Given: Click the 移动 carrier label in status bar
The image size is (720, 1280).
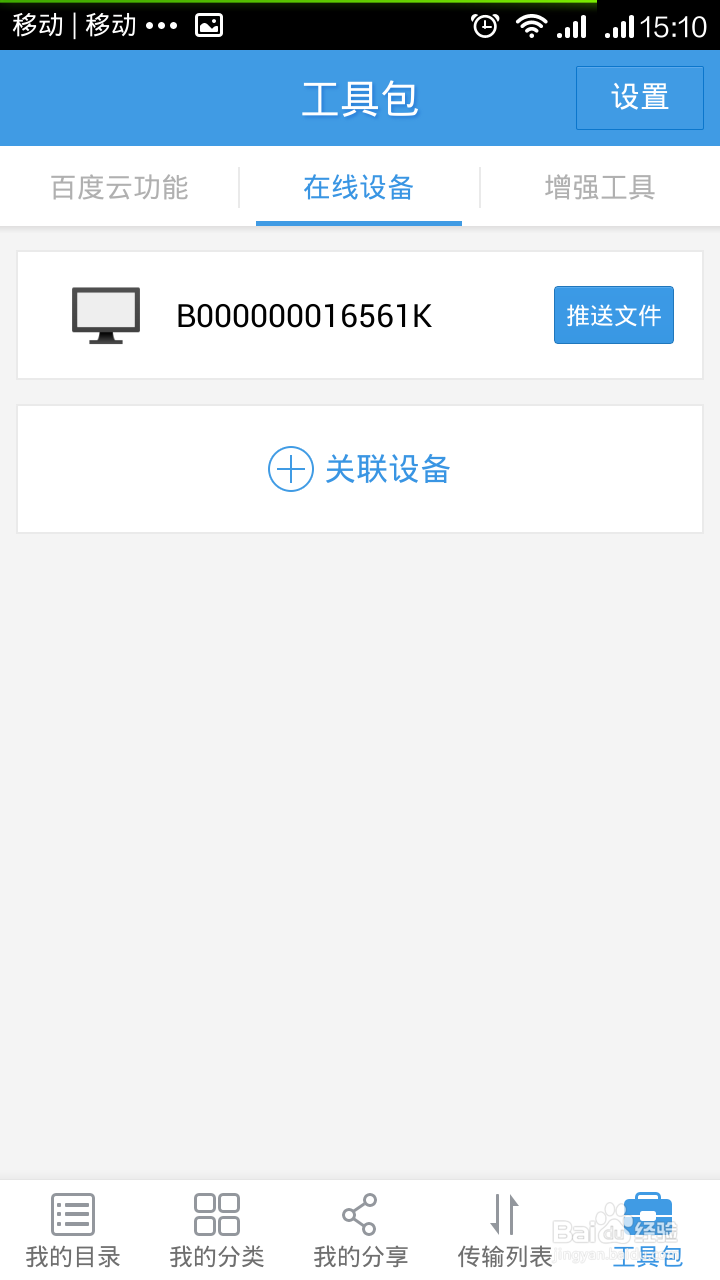Looking at the screenshot, I should tap(36, 23).
